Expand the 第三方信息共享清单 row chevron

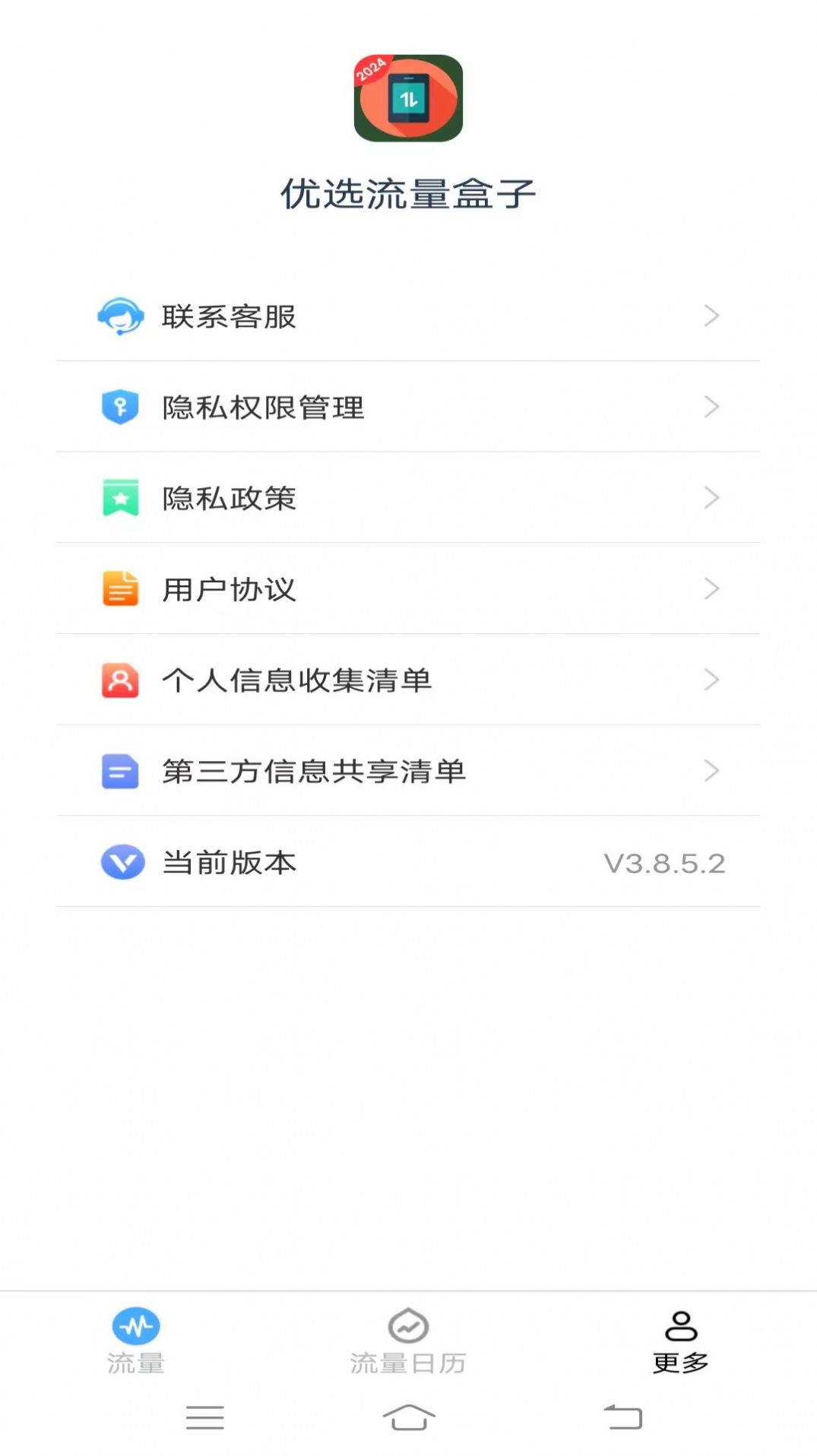(711, 770)
